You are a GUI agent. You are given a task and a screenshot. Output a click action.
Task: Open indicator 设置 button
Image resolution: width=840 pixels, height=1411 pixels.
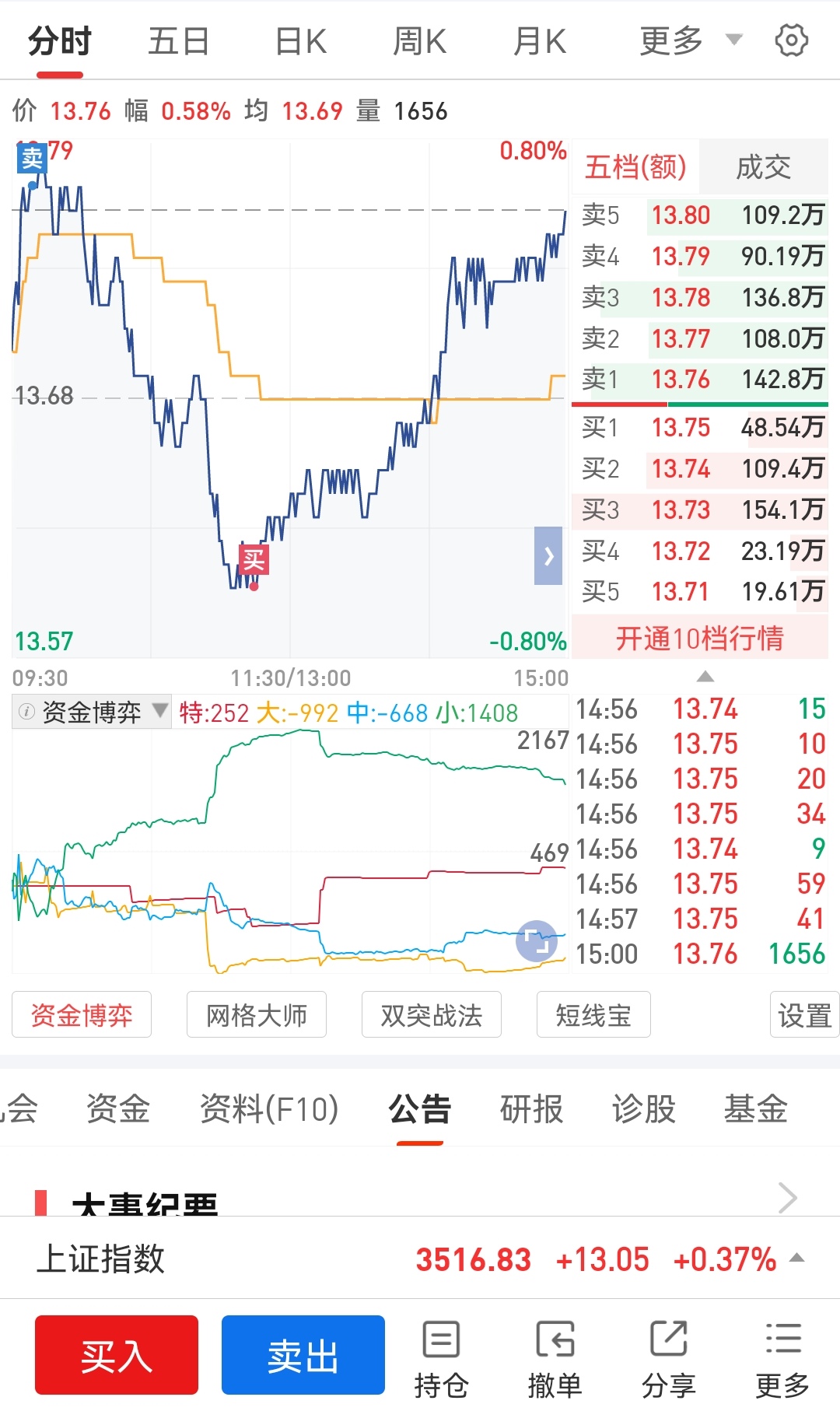804,1015
